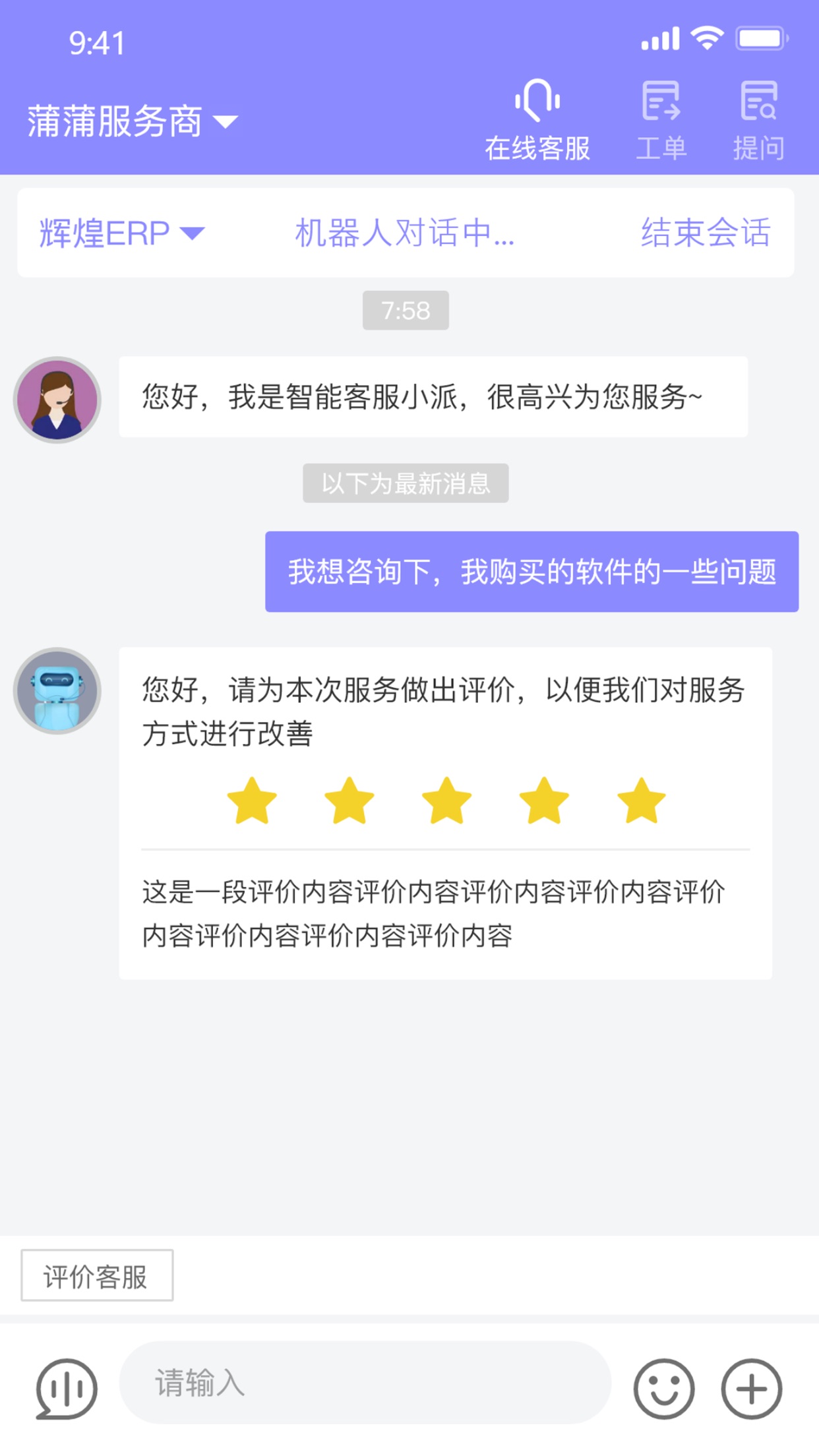Select the fifth rating star
The height and width of the screenshot is (1456, 819).
(x=642, y=800)
